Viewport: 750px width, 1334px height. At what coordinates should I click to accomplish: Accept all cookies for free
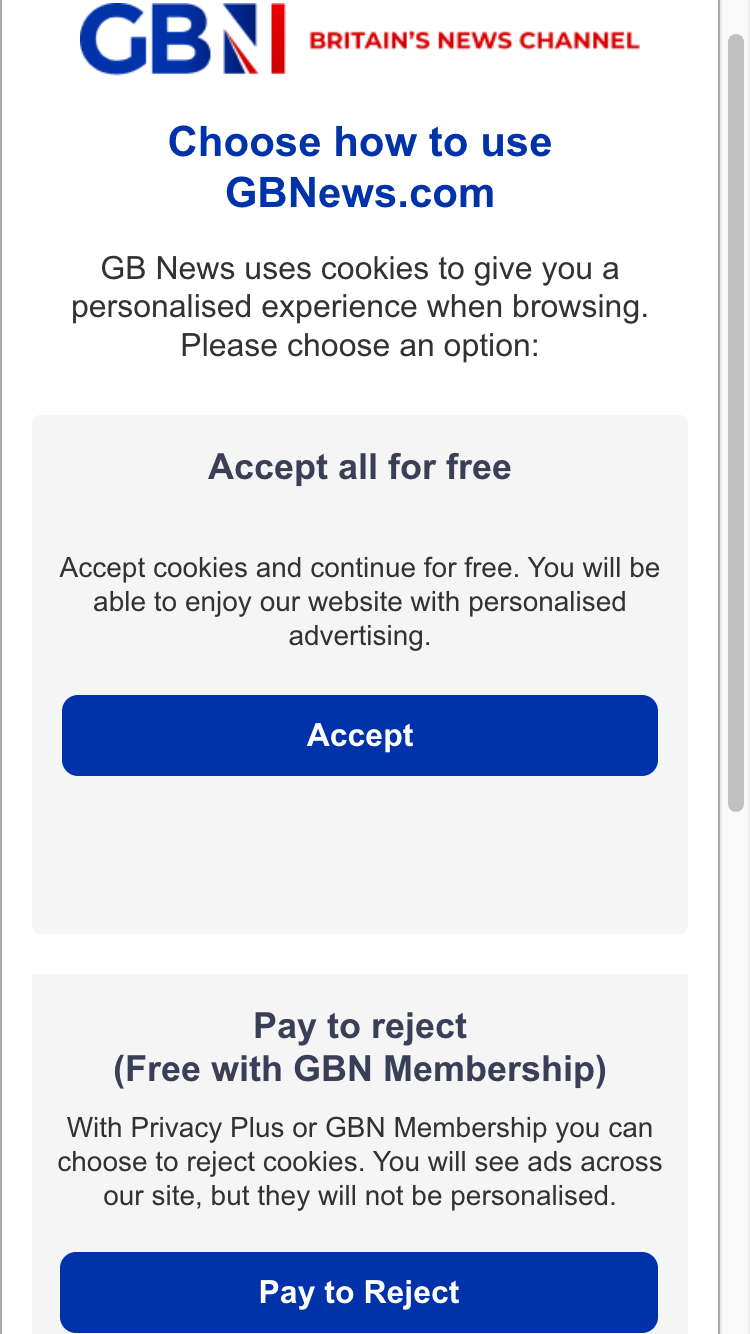pyautogui.click(x=360, y=735)
